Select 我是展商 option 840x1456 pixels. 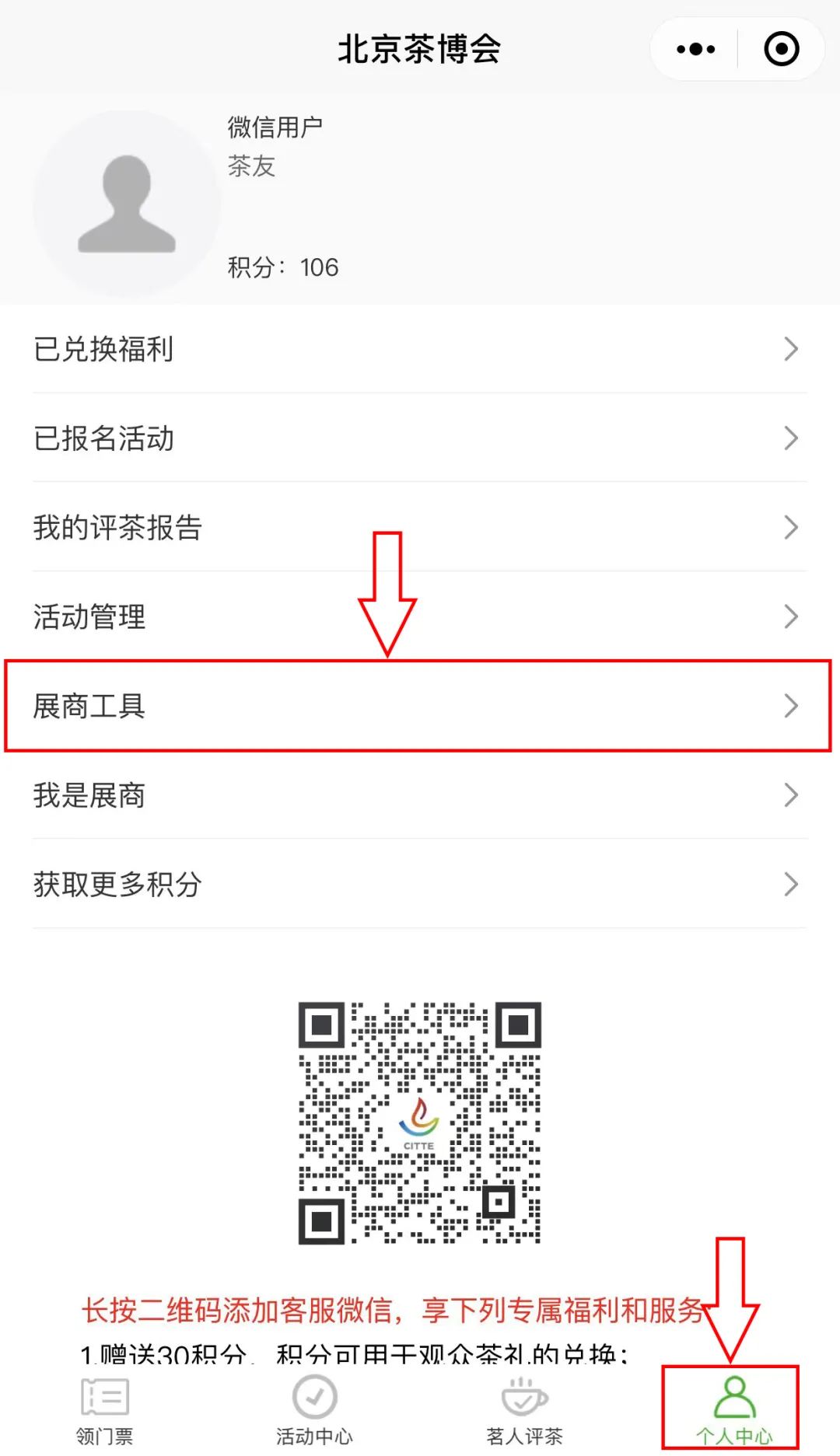coord(420,795)
